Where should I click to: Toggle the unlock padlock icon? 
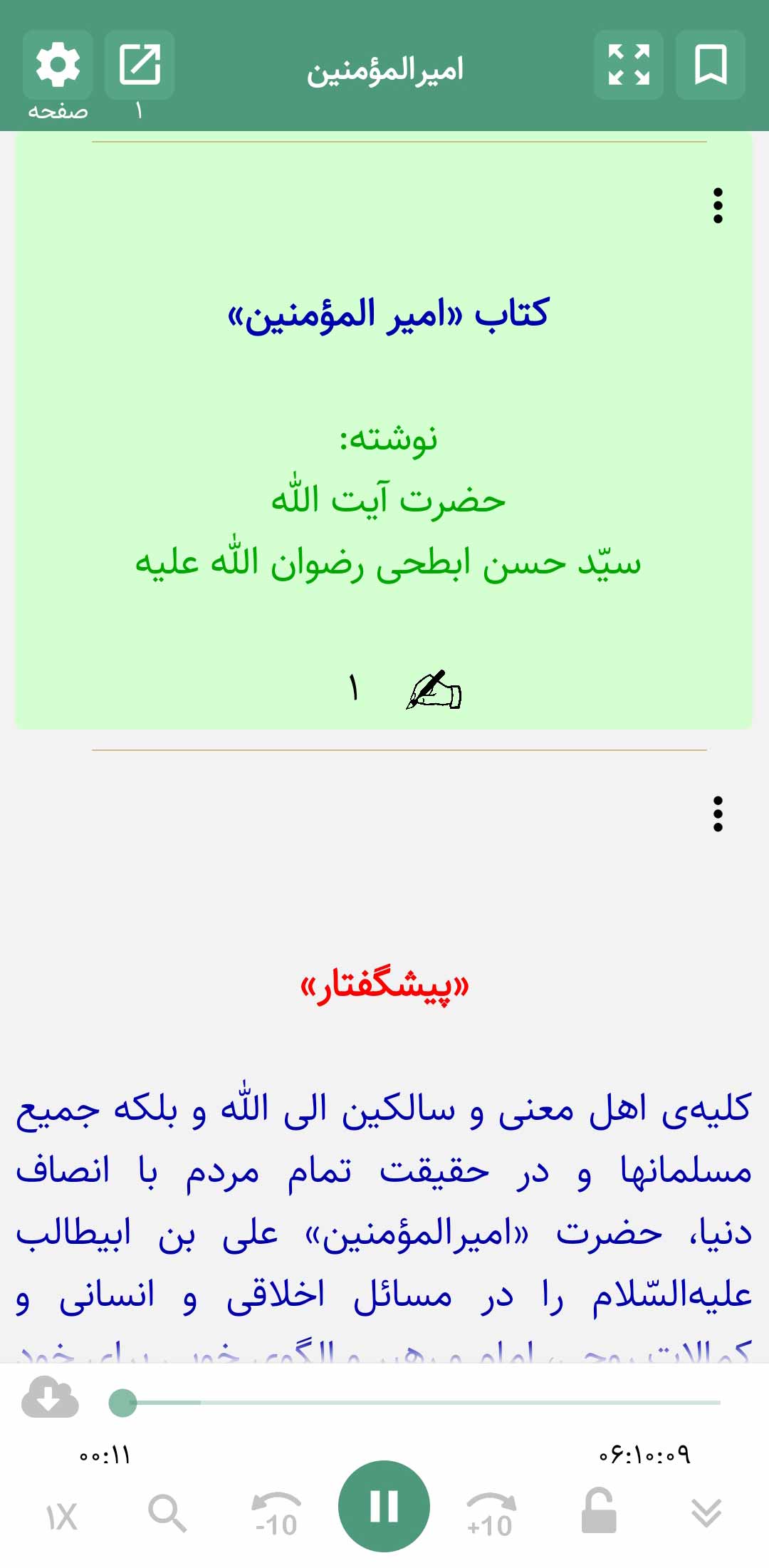(599, 1510)
